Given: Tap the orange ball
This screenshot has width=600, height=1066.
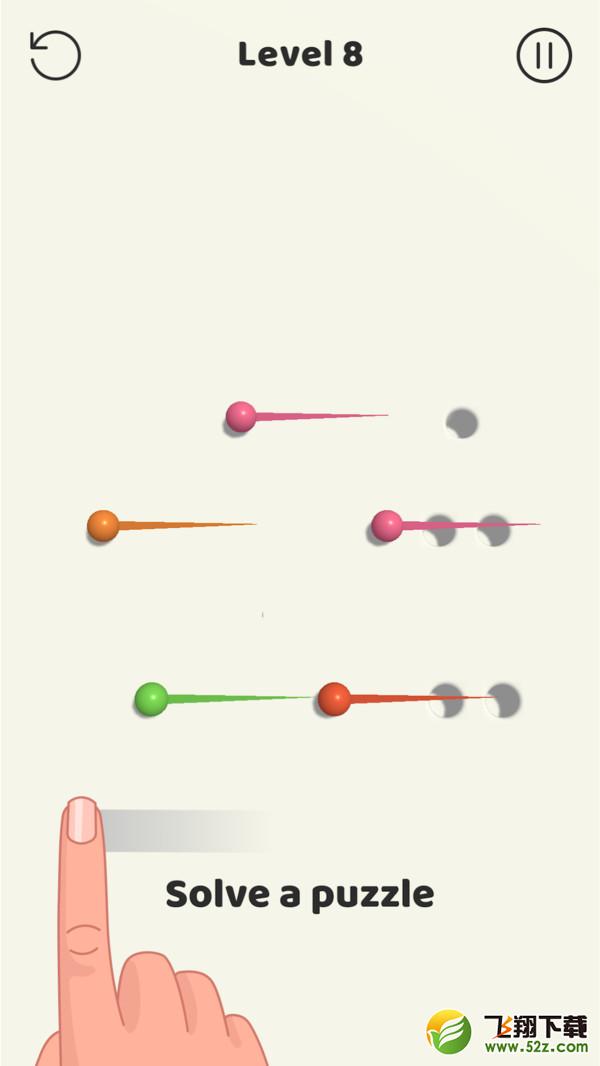Looking at the screenshot, I should click(103, 526).
